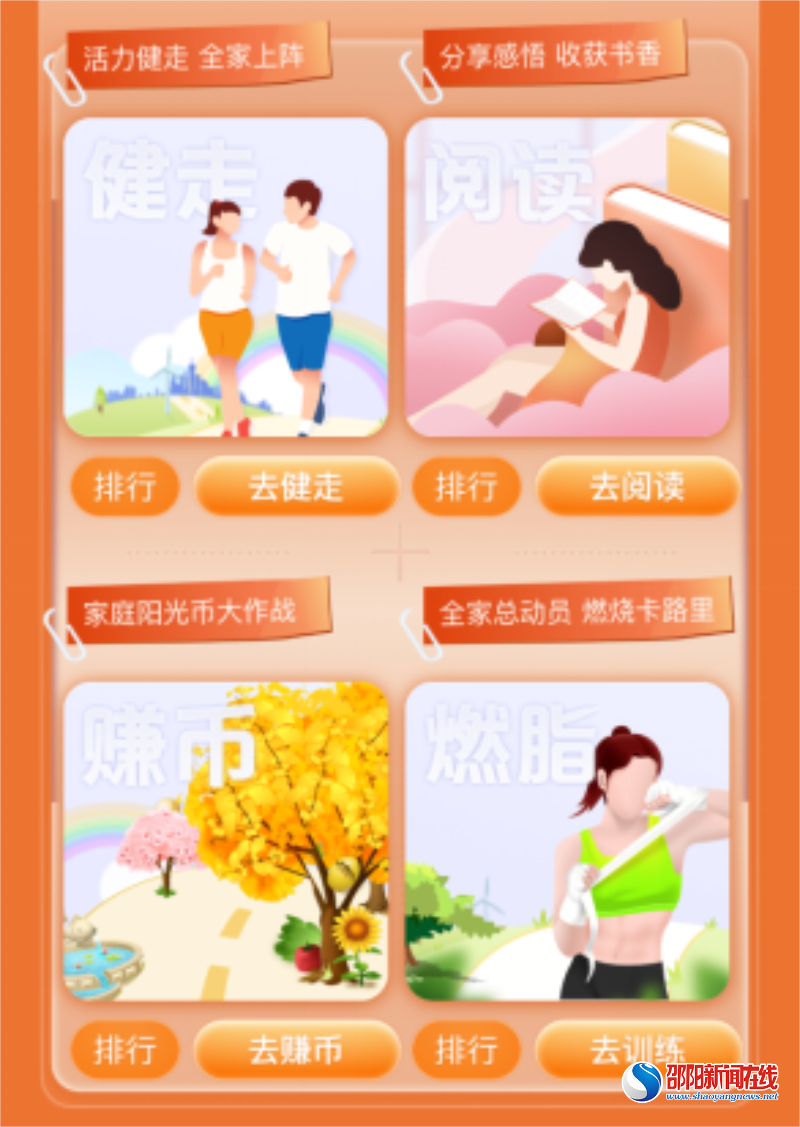Open the 赚币 coin ranking
The width and height of the screenshot is (800, 1127).
coord(124,1050)
